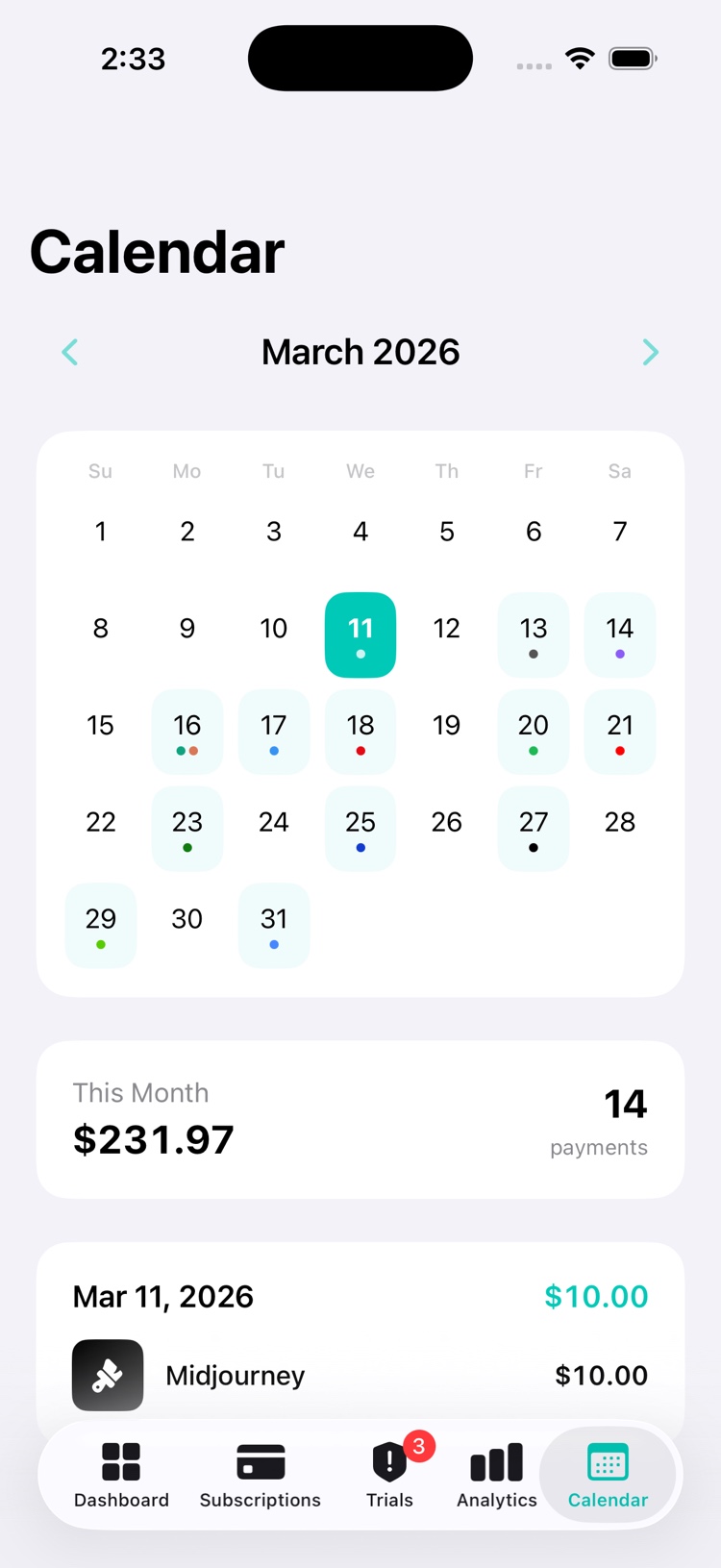This screenshot has height=1568, width=721.
Task: Switch to the Analytics tab
Action: 495,1474
